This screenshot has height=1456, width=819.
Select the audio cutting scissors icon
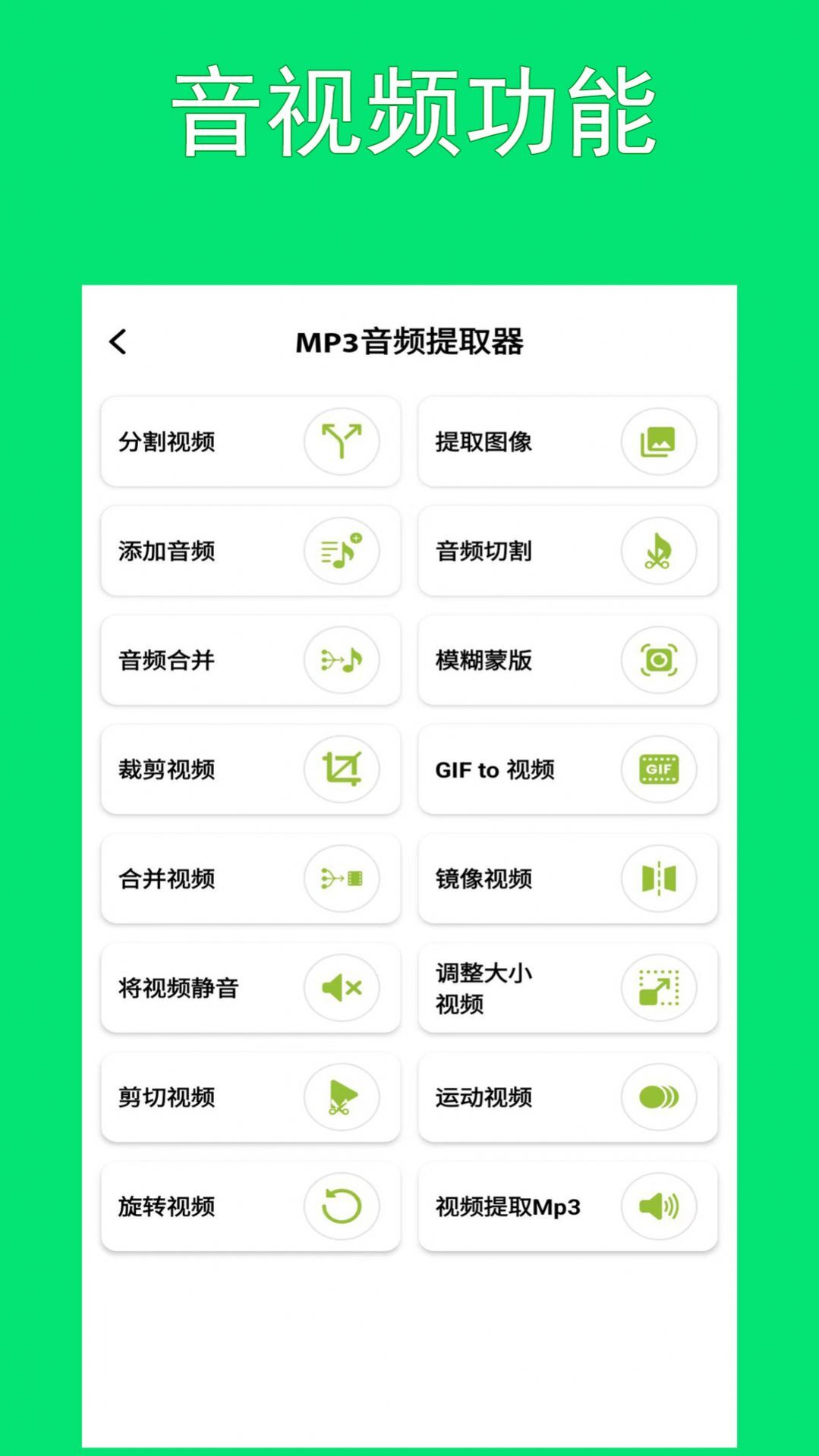point(659,552)
